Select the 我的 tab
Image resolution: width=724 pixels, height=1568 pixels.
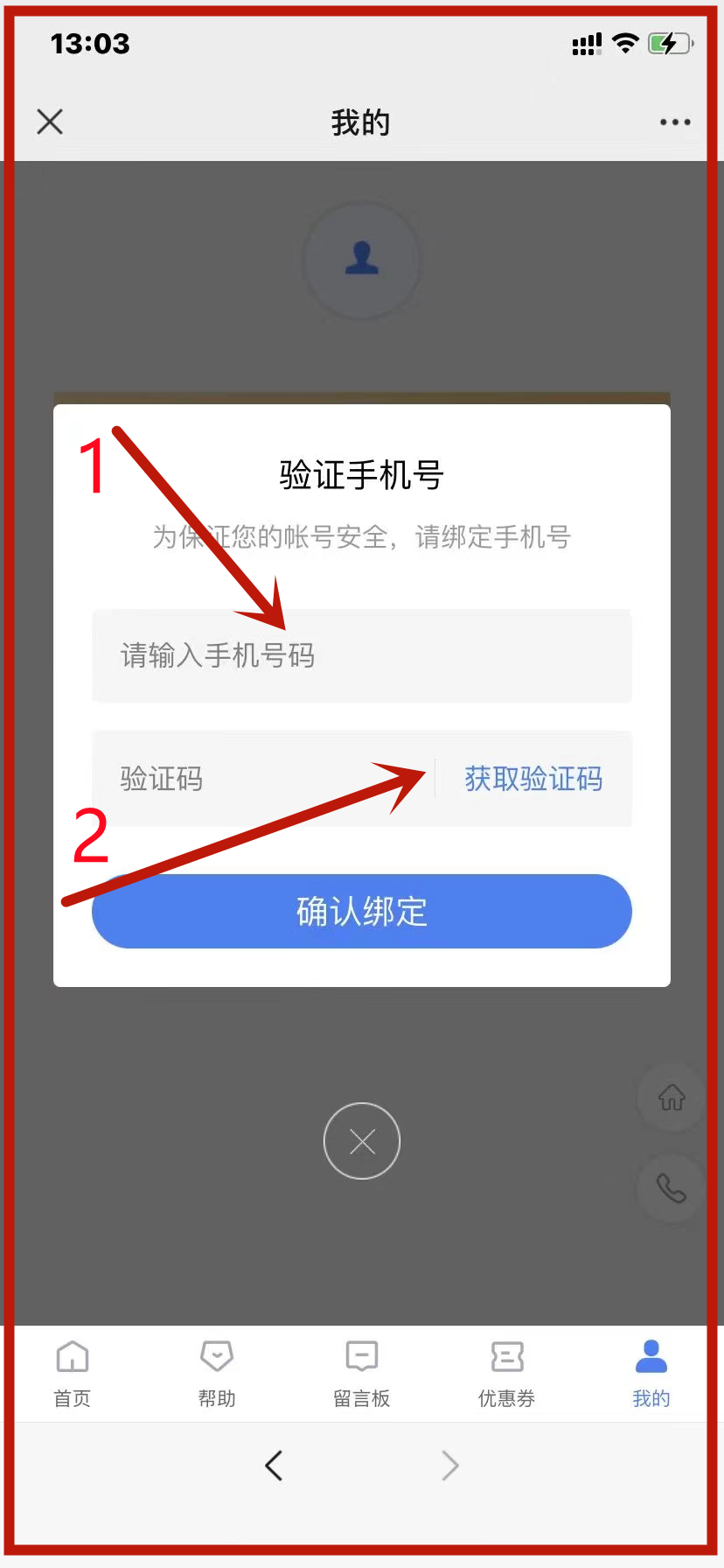[x=651, y=1373]
